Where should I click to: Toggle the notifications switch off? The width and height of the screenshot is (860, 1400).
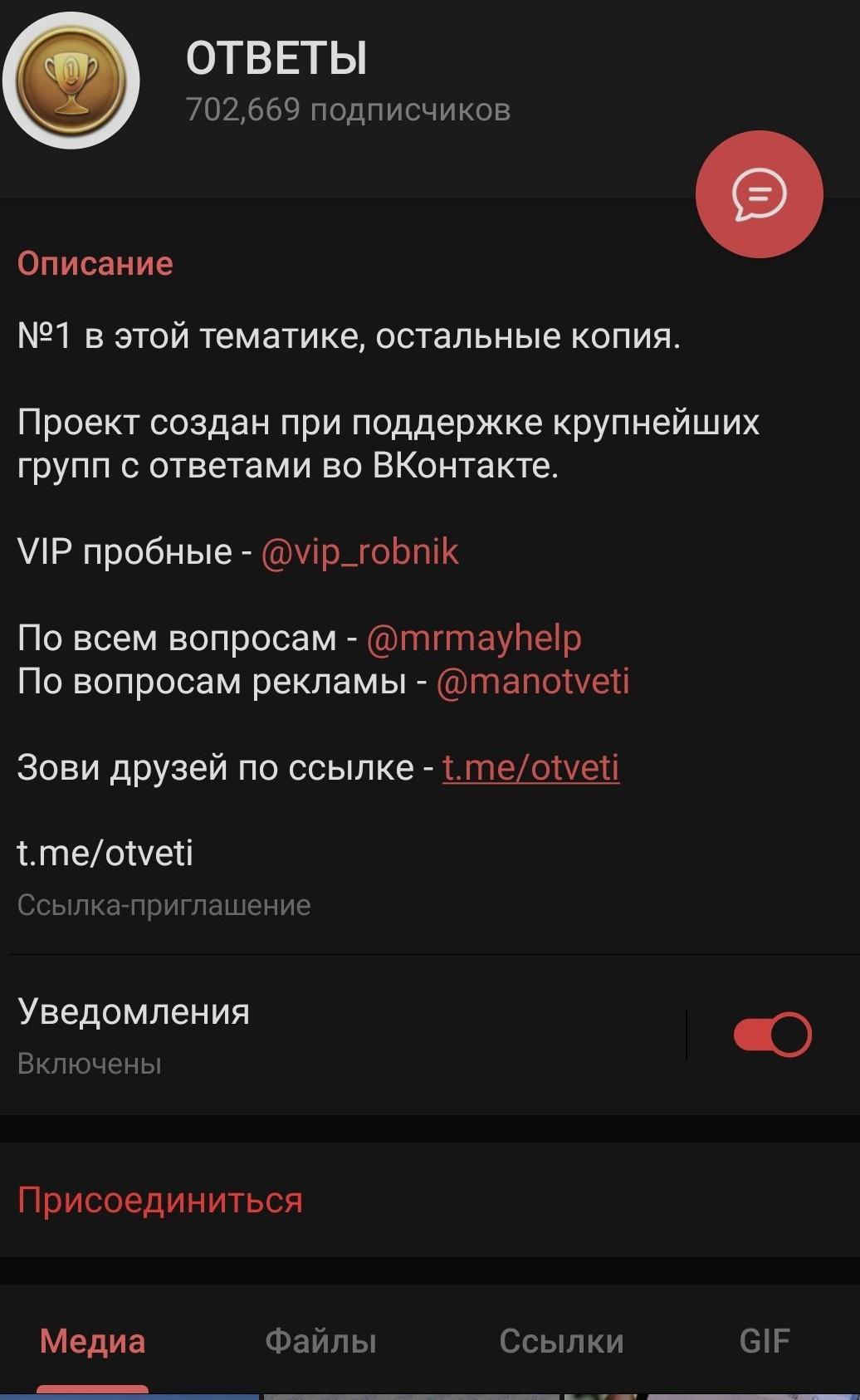(x=772, y=1035)
